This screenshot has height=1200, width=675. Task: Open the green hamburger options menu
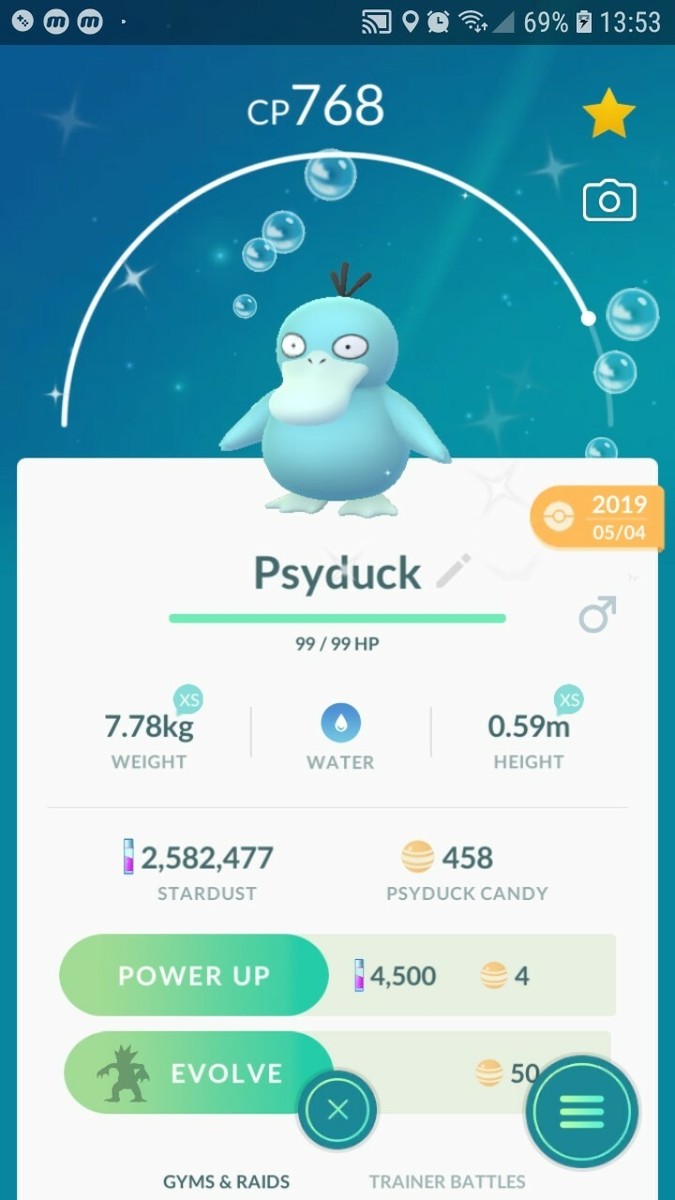click(x=582, y=1111)
